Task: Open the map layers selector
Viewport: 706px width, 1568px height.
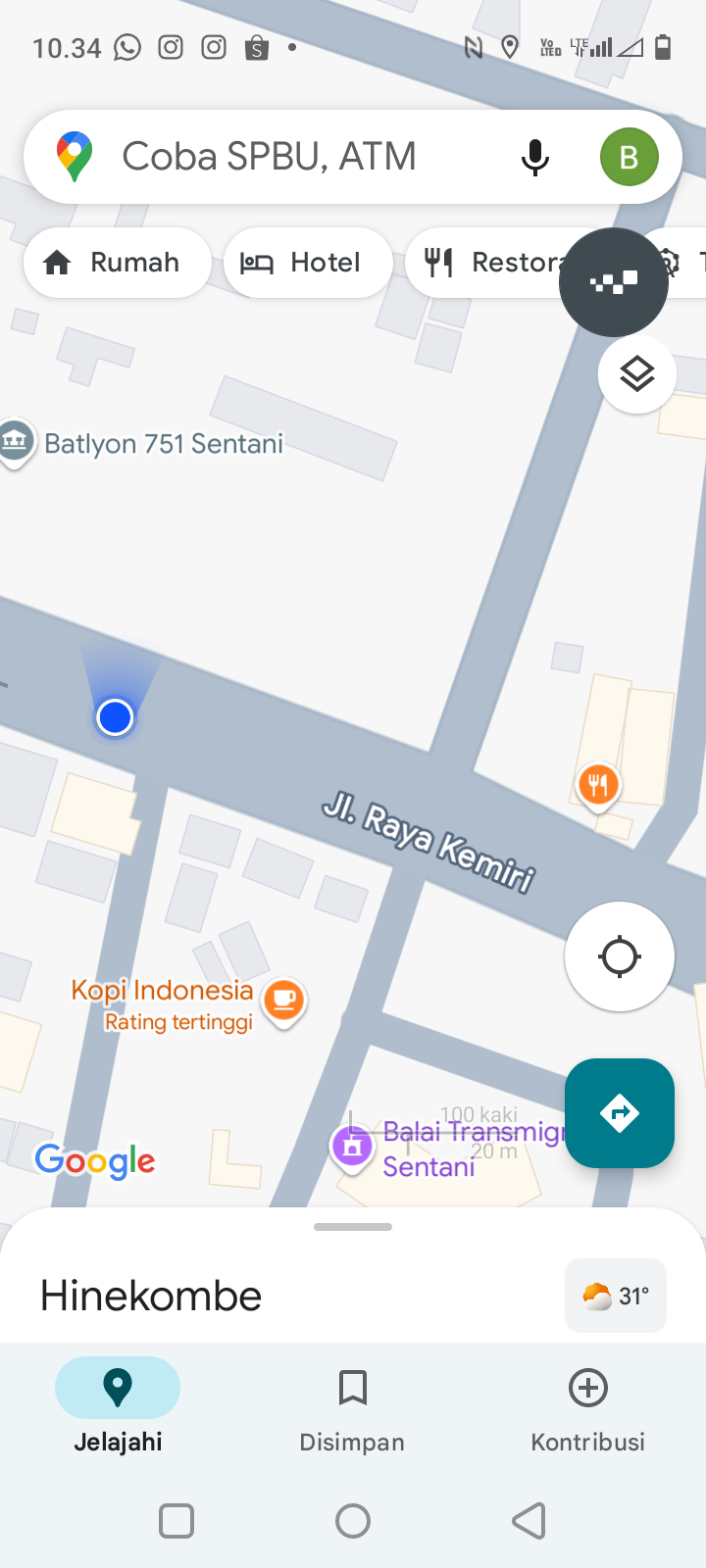Action: click(636, 373)
